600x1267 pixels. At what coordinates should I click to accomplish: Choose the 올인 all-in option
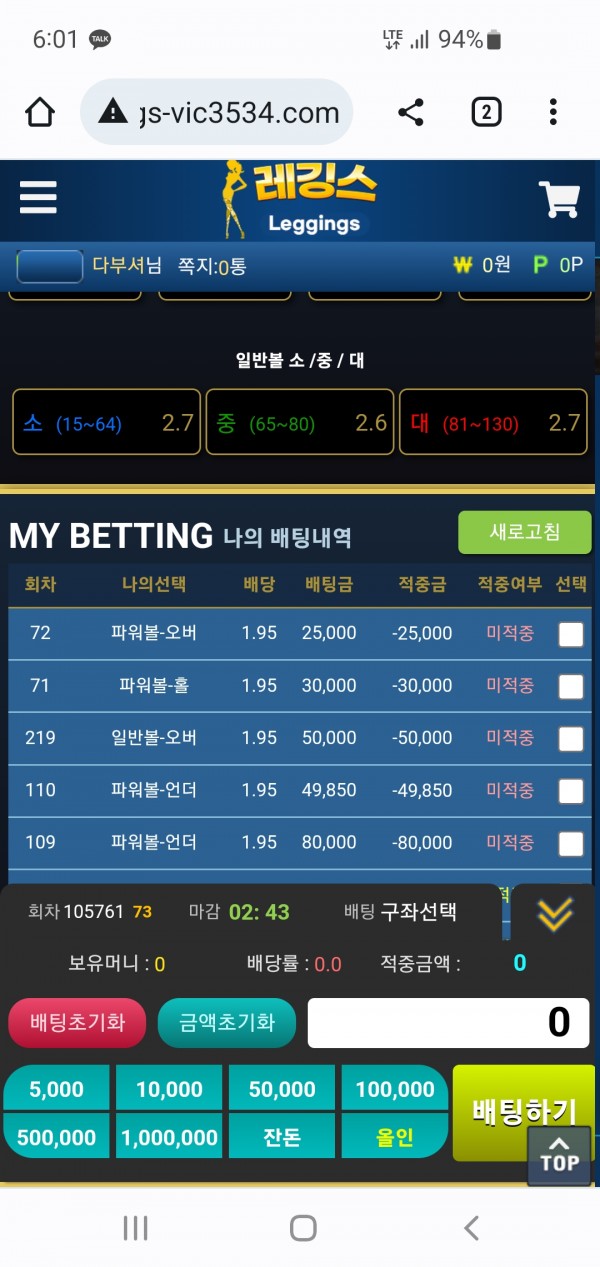pos(395,1137)
